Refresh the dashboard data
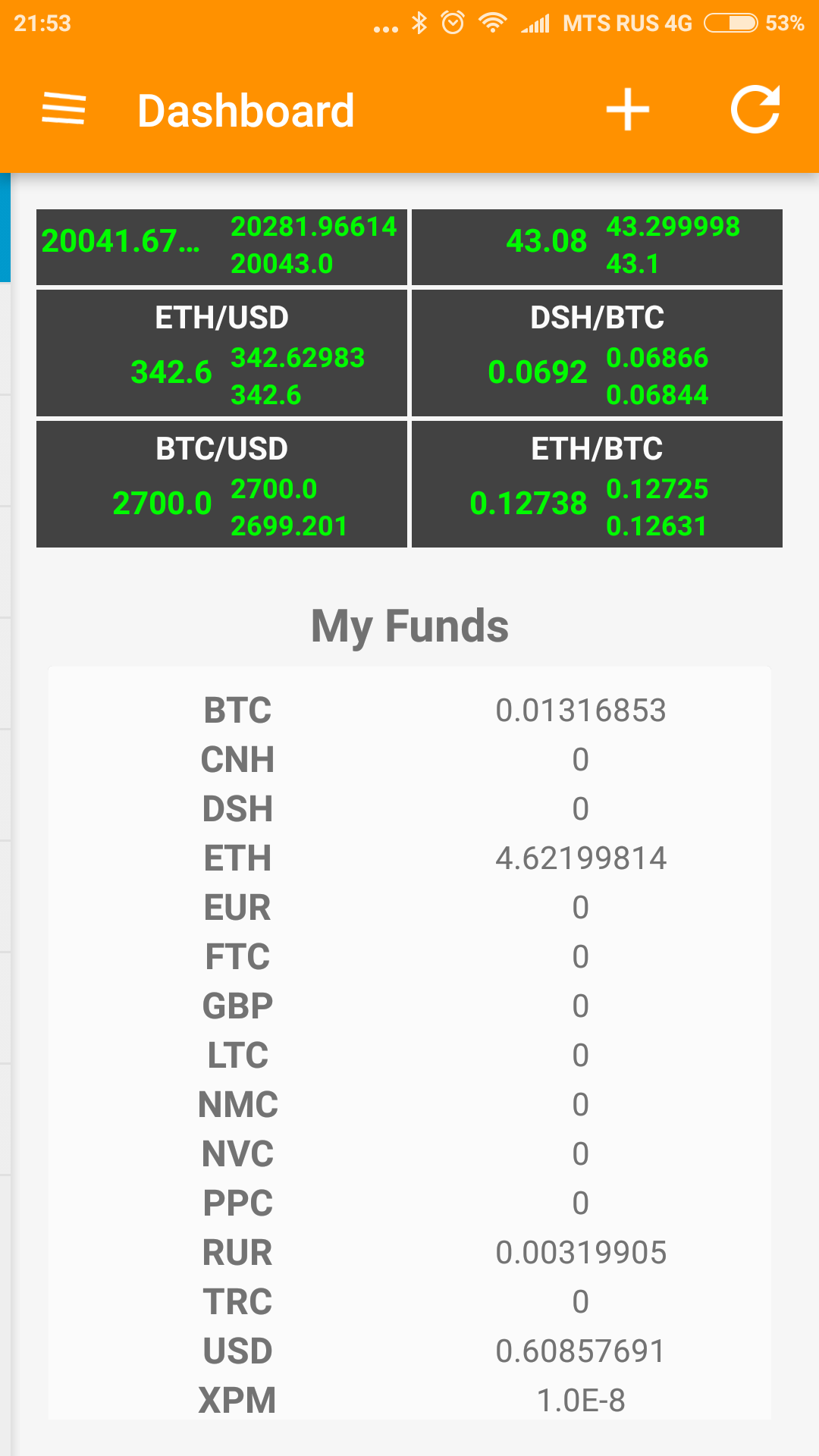This screenshot has height=1456, width=819. tap(755, 109)
